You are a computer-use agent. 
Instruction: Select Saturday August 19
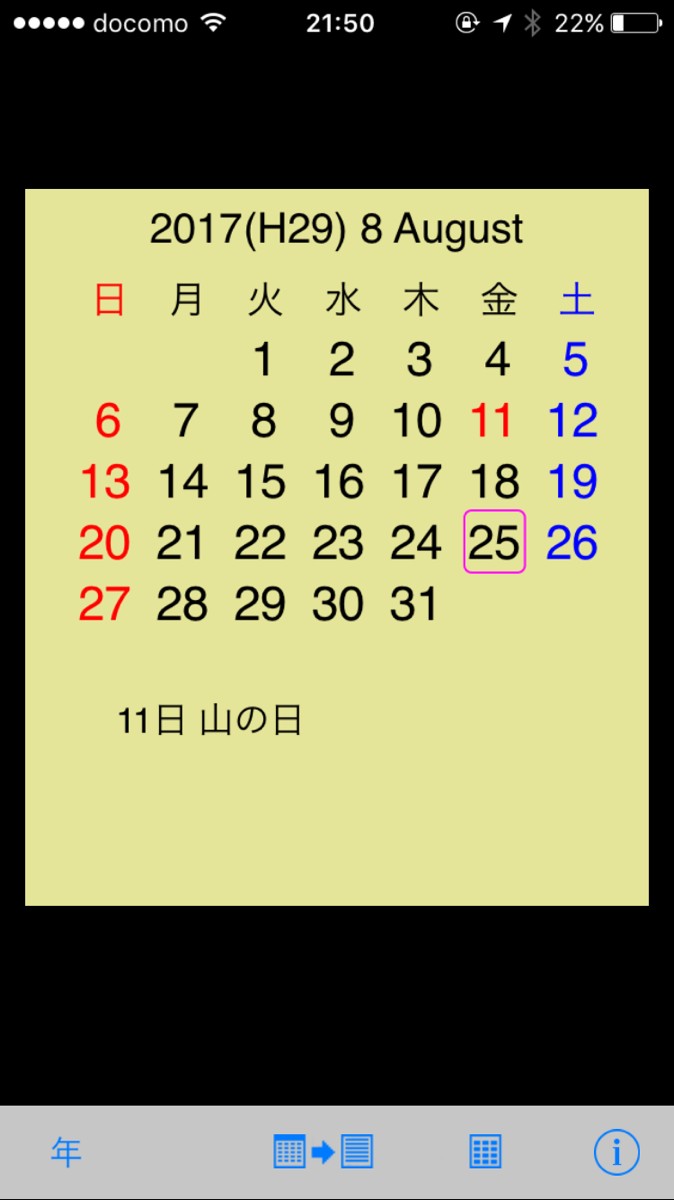pos(573,482)
